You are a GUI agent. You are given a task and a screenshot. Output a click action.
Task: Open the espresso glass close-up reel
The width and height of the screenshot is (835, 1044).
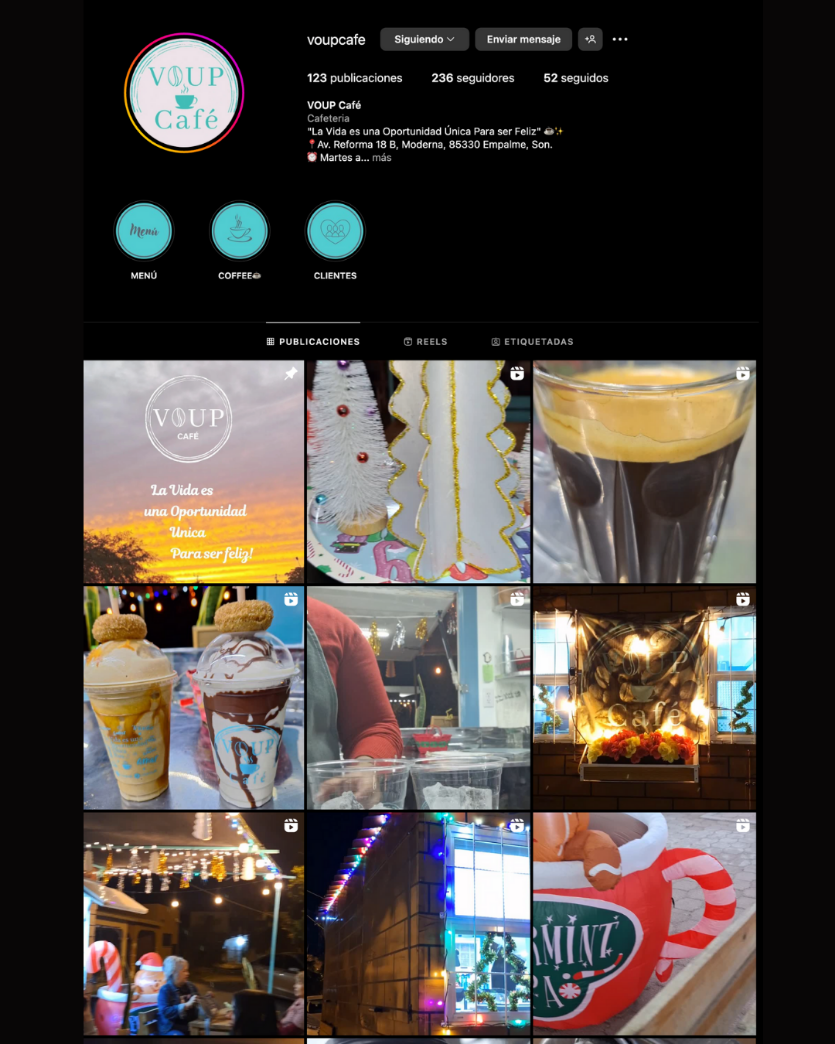[645, 471]
